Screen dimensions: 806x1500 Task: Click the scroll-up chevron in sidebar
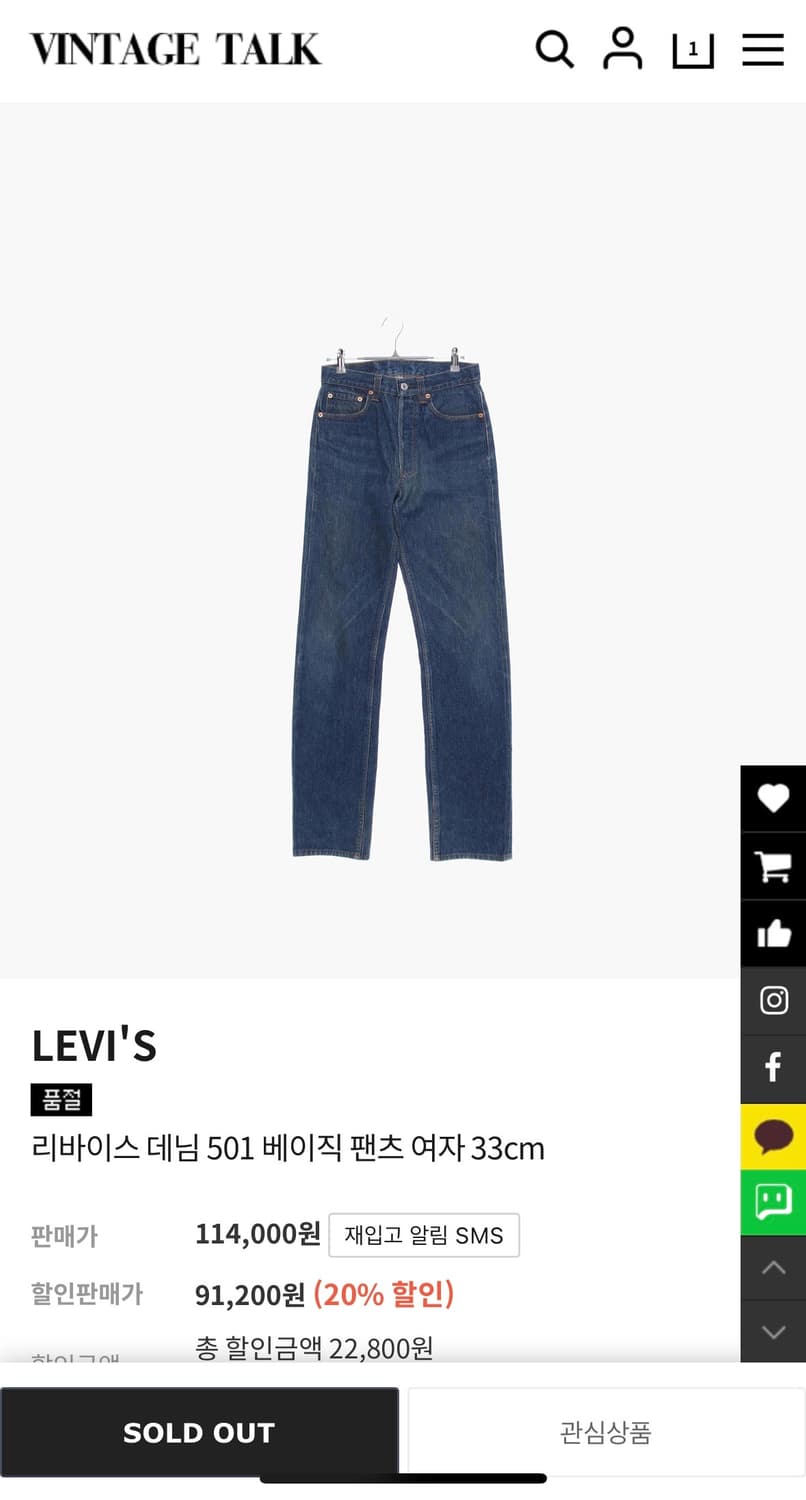773,1267
